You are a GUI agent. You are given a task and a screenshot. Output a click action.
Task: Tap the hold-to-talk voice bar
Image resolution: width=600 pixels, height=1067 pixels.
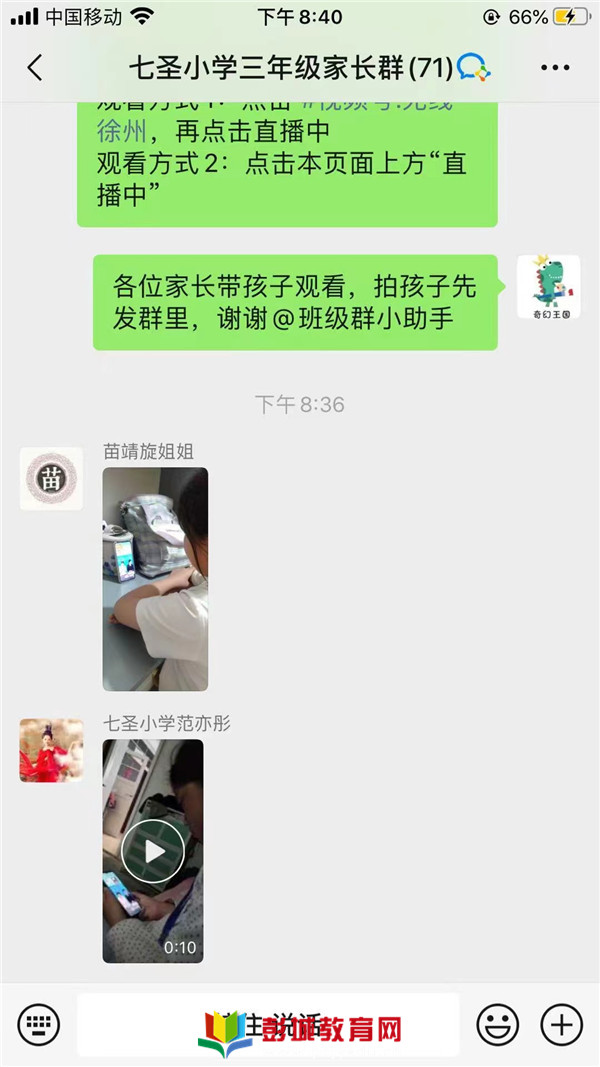(268, 1025)
